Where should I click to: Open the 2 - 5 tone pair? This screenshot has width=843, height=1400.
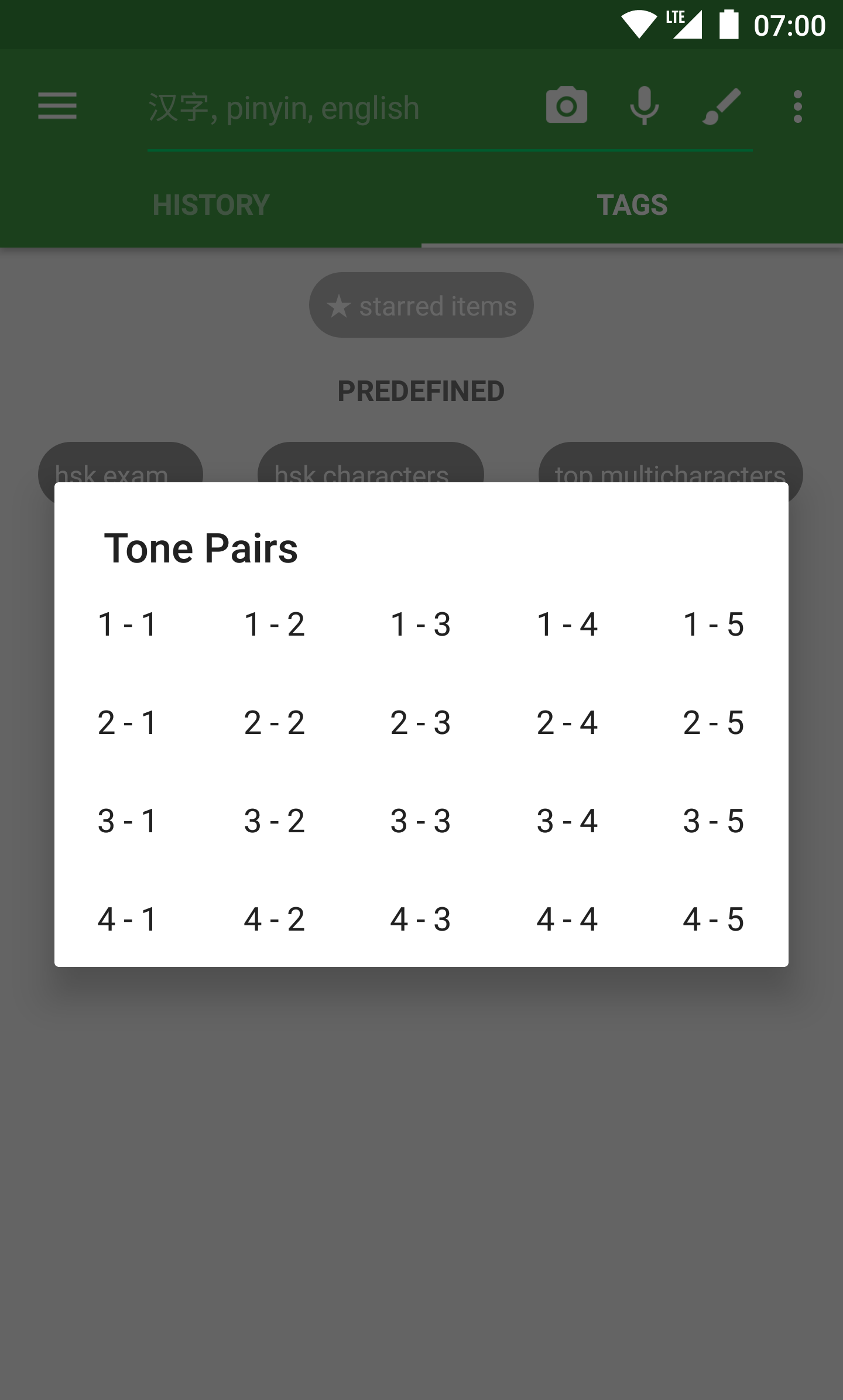tap(713, 722)
